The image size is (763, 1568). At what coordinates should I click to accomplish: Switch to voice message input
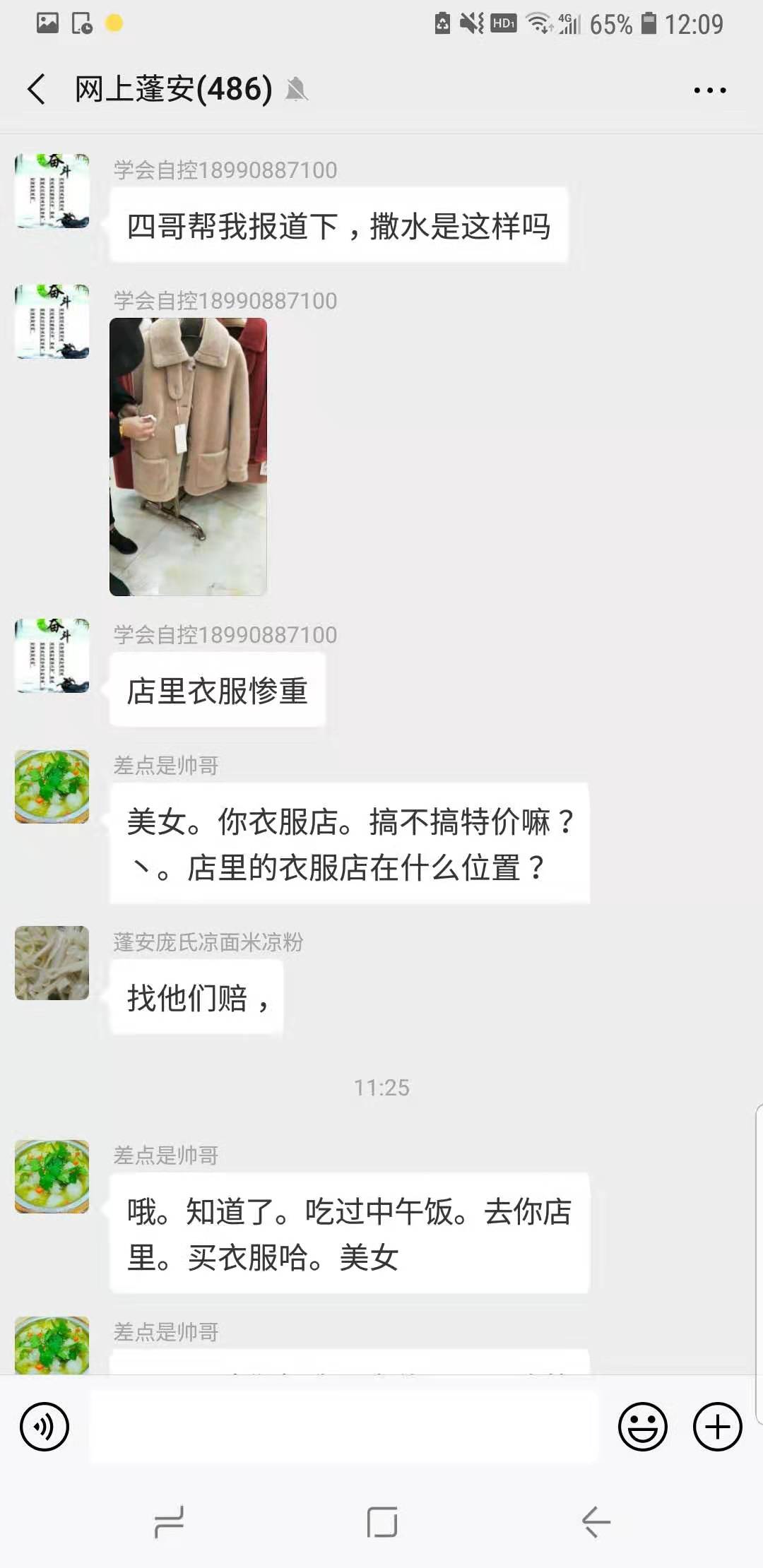45,1427
